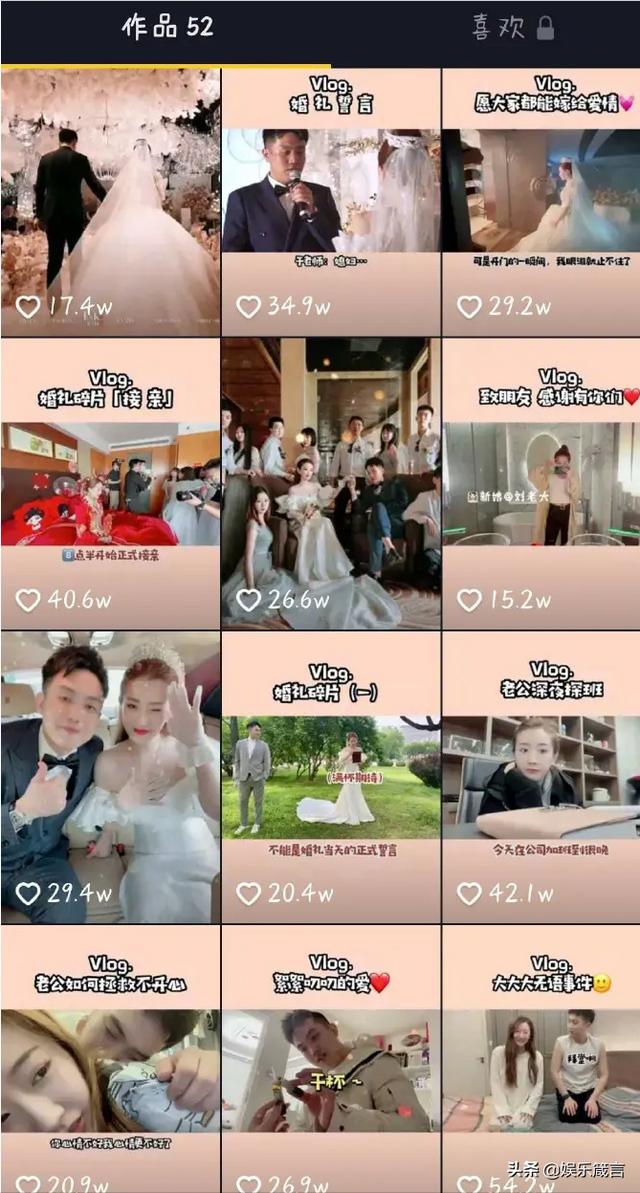This screenshot has height=1193, width=640.
Task: Open the 婚礼誓言 vlog video
Action: click(x=330, y=200)
